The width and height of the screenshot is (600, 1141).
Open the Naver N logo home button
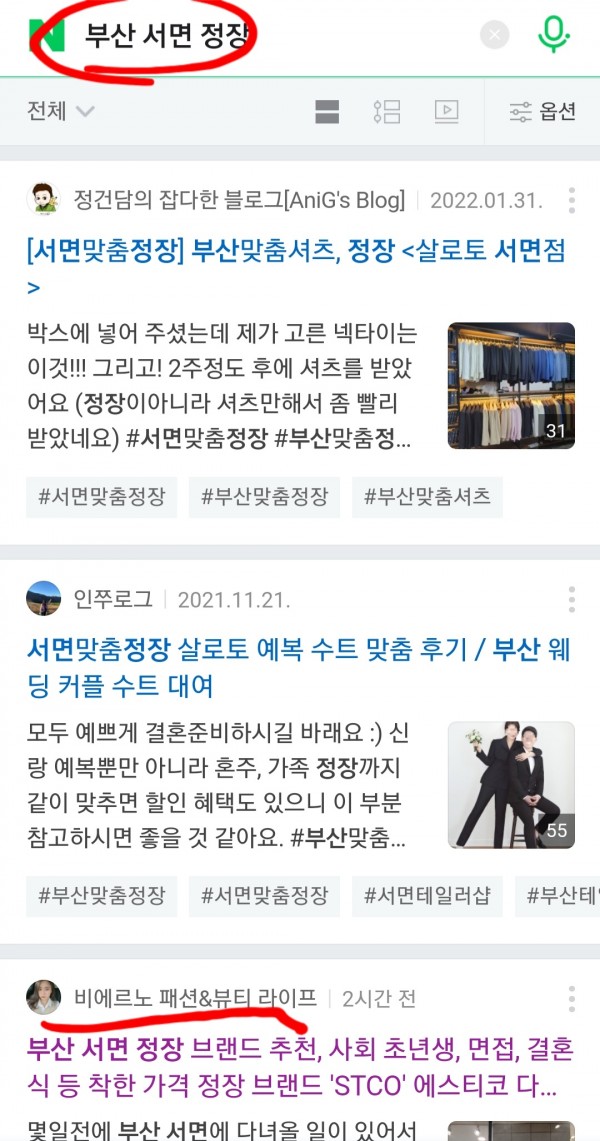point(47,36)
